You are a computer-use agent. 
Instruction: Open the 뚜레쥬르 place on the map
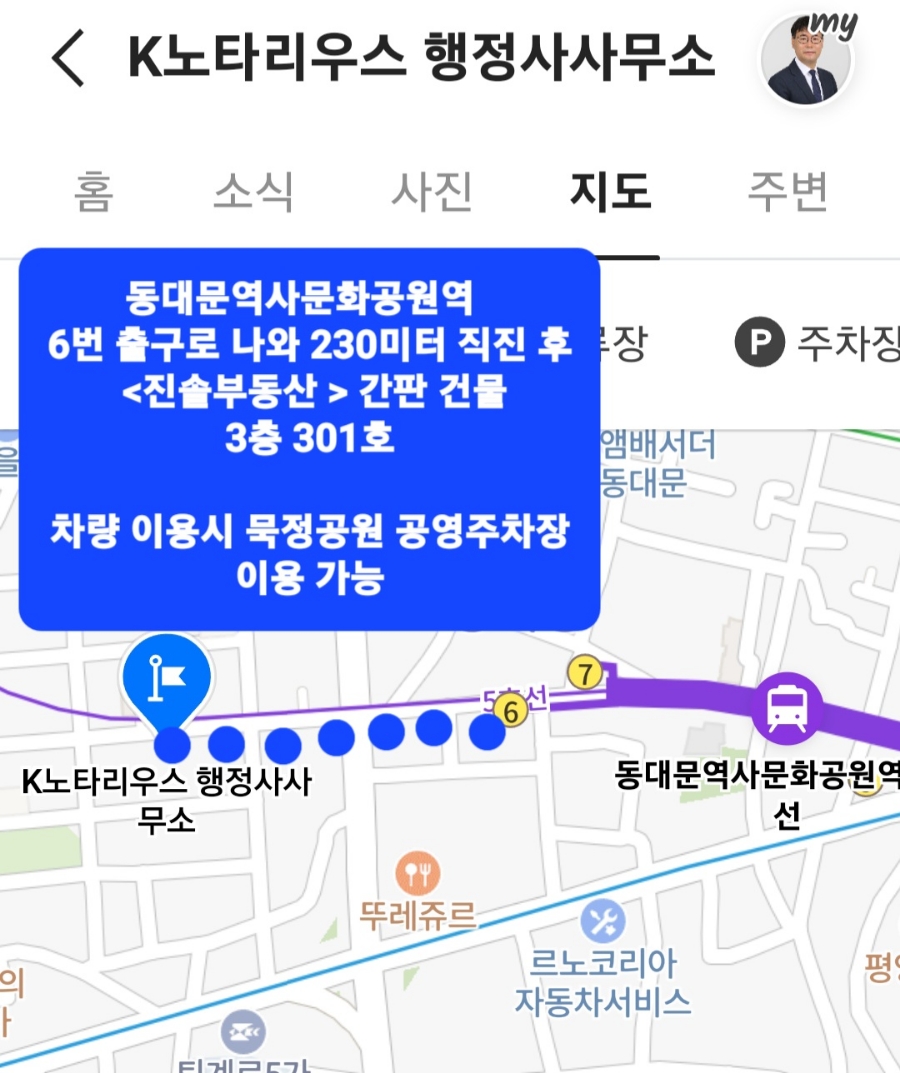[418, 875]
